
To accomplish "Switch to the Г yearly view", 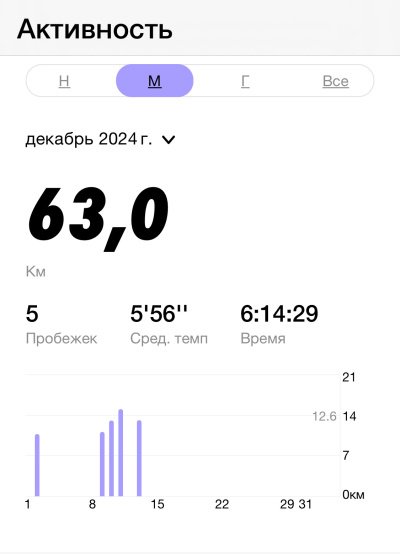I will [x=245, y=81].
